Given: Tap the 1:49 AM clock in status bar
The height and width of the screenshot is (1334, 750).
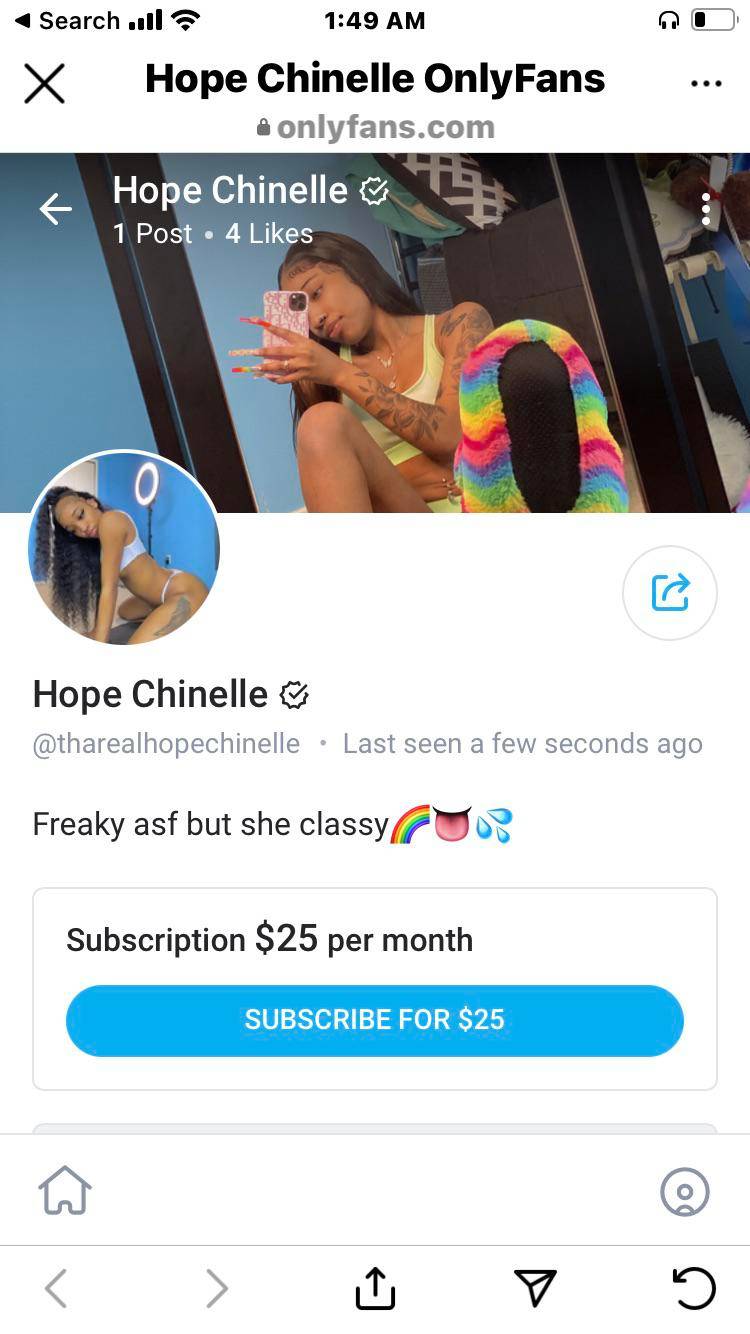Looking at the screenshot, I should coord(375,20).
